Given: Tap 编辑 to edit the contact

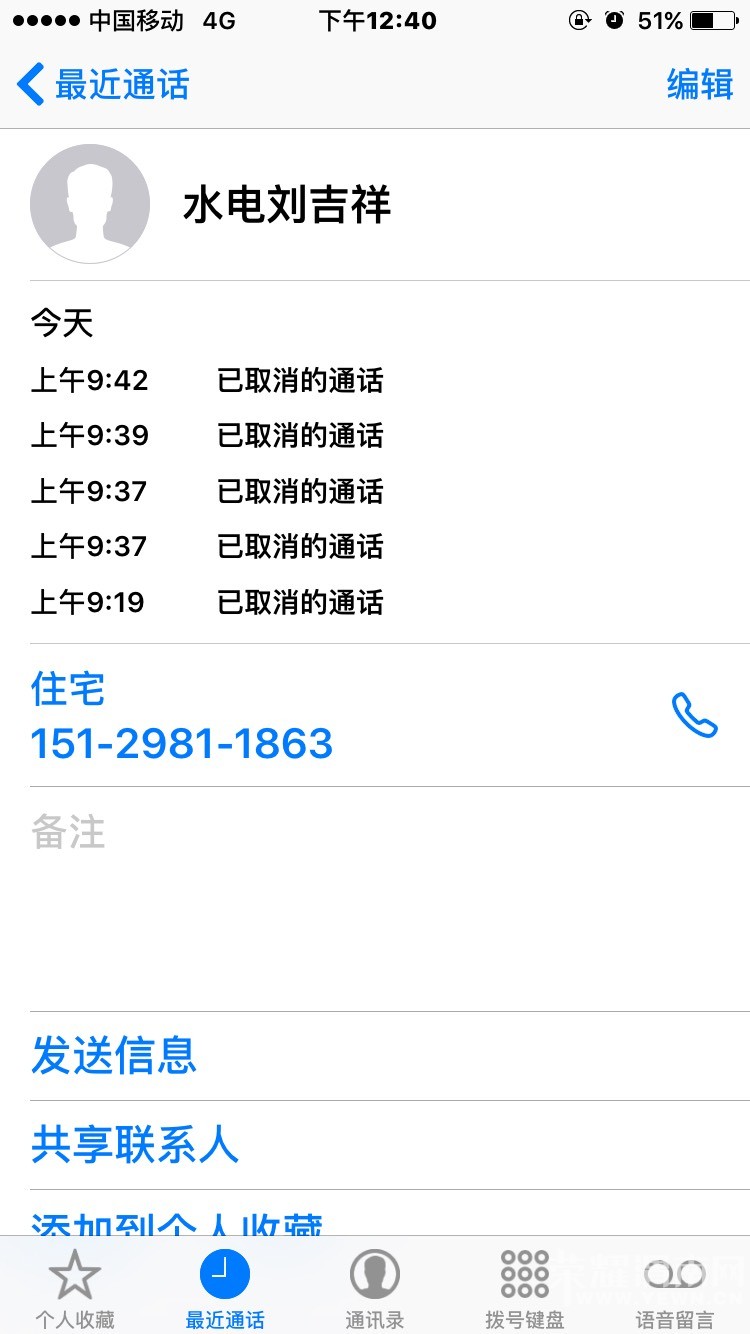Looking at the screenshot, I should (x=700, y=85).
